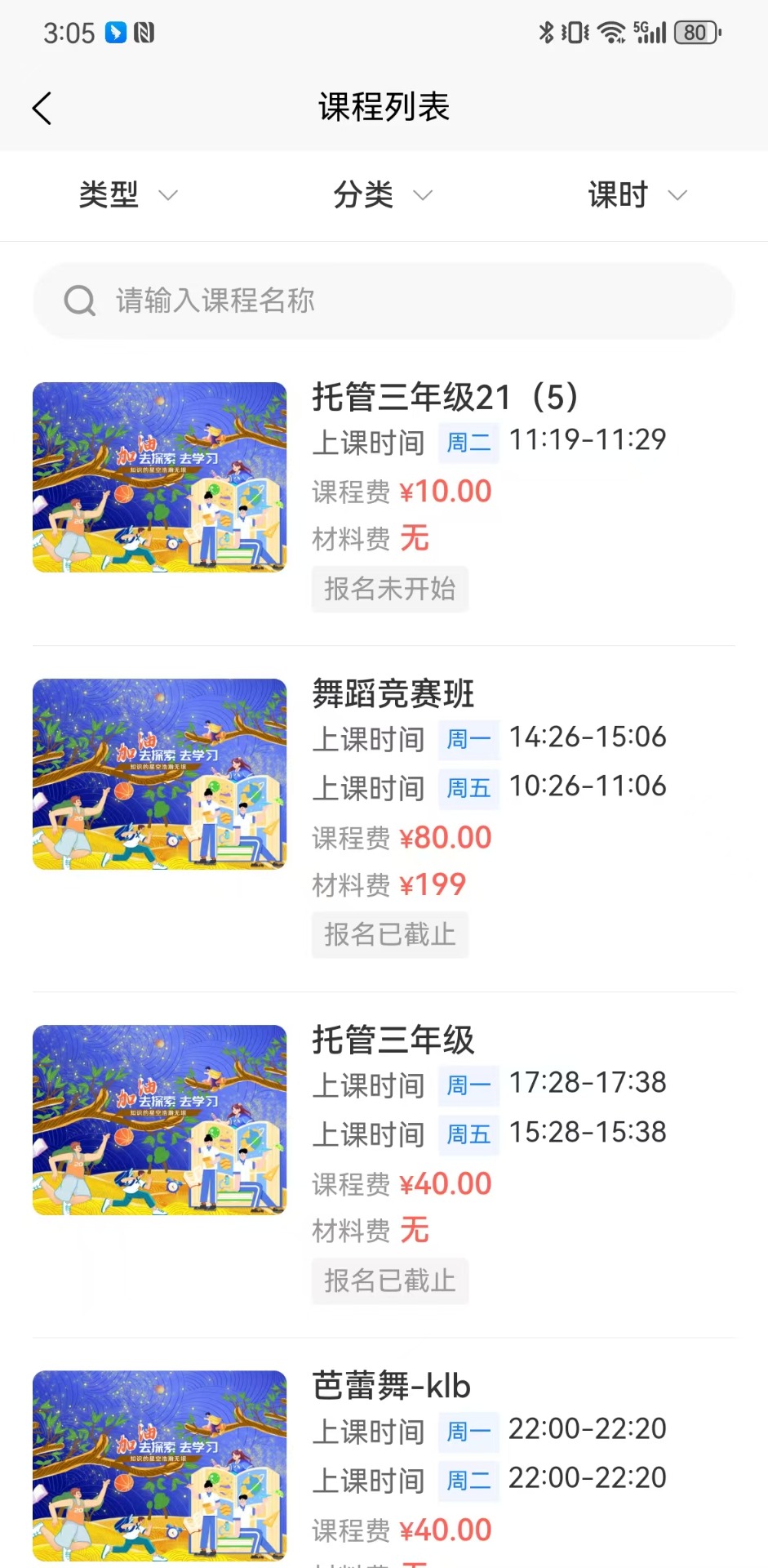Tap the vibrate mode icon in the status bar

[x=574, y=33]
